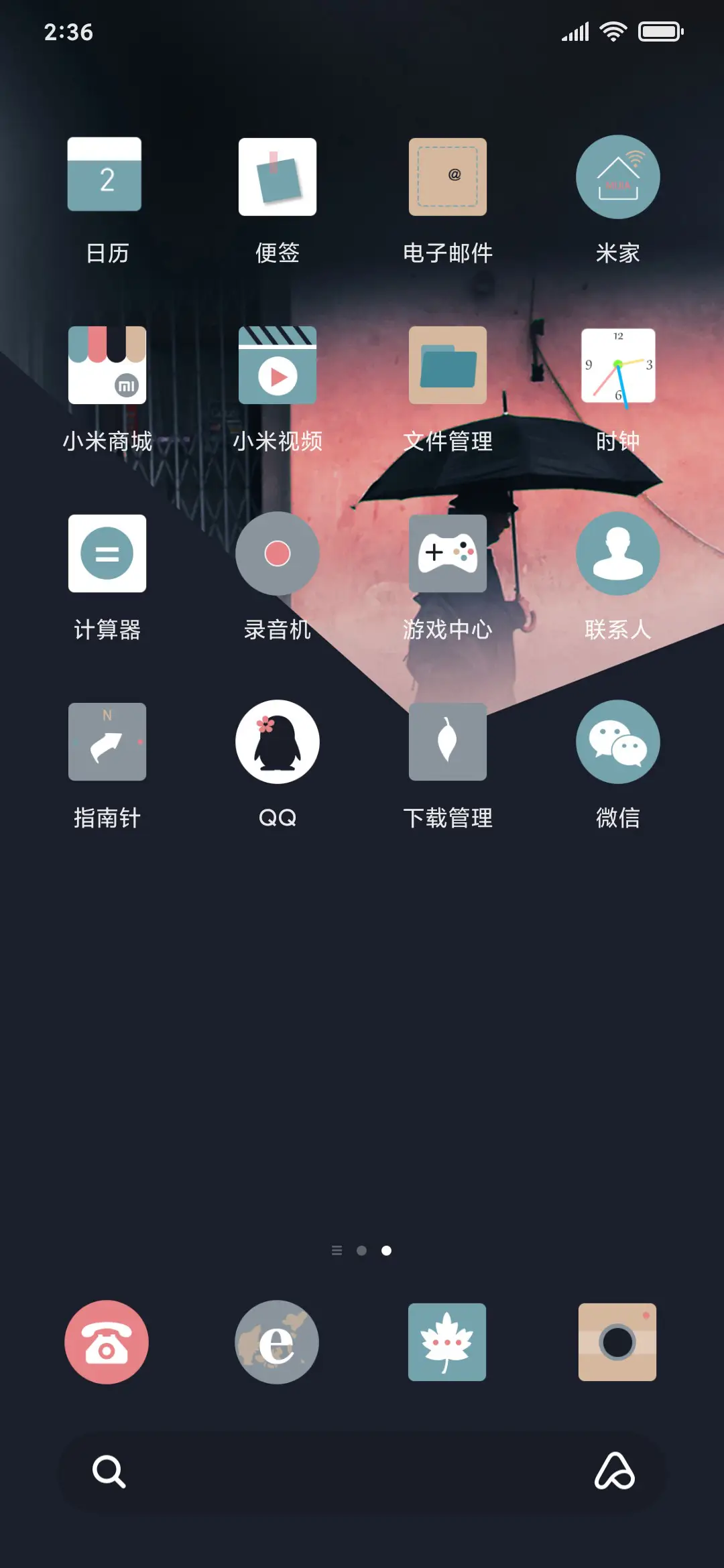
Task: Launch 微信 WeChat
Action: 617,742
